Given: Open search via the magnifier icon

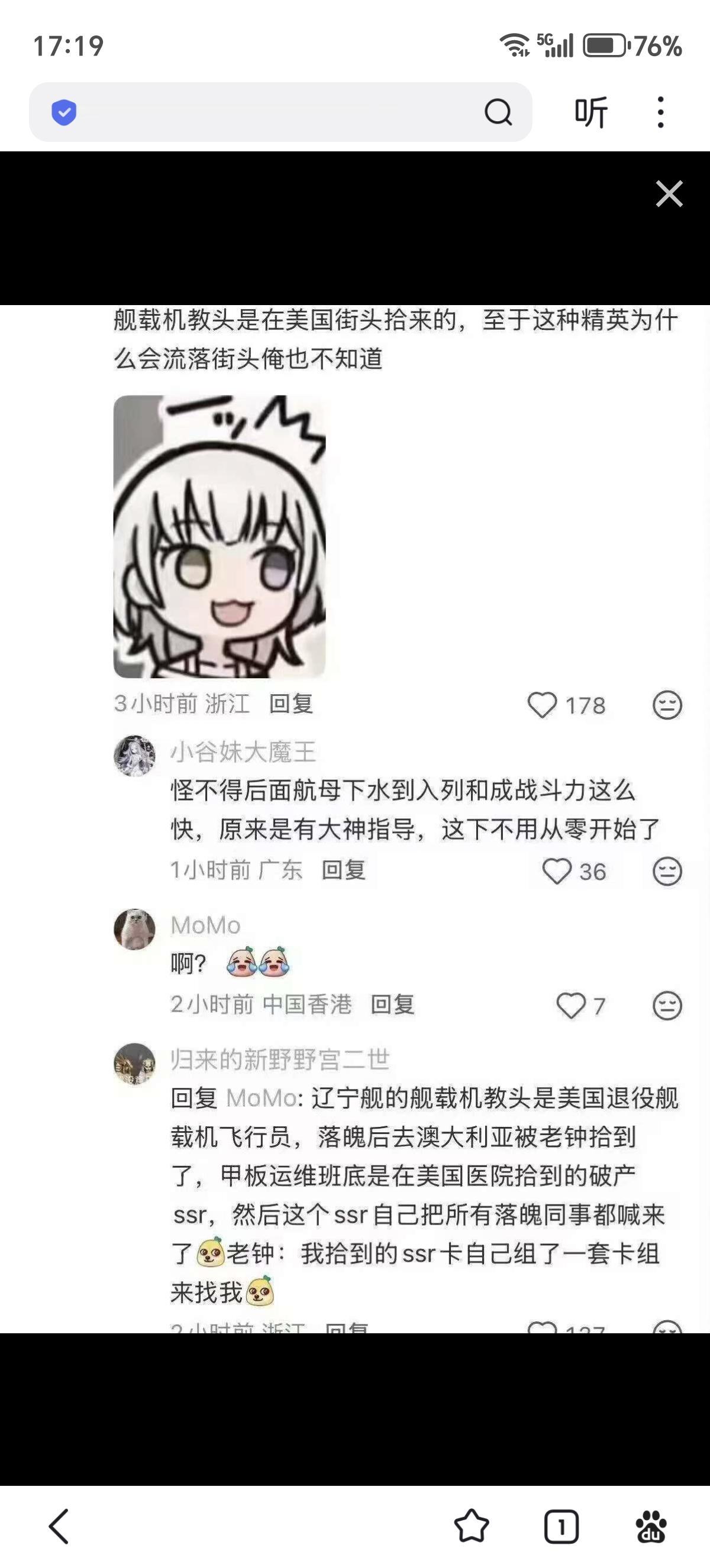Looking at the screenshot, I should click(x=498, y=112).
